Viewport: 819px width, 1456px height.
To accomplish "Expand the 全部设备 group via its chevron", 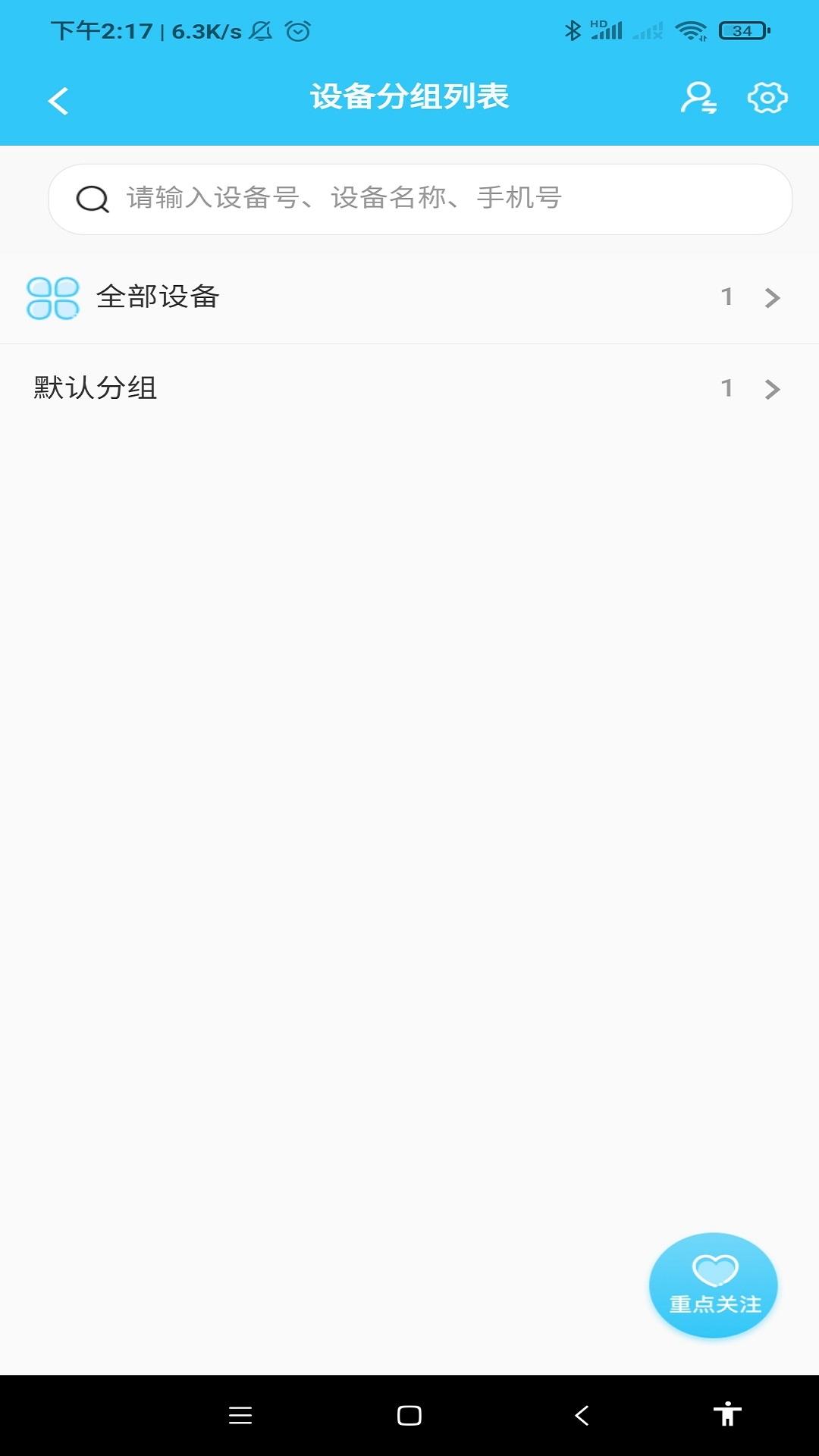I will point(773,297).
